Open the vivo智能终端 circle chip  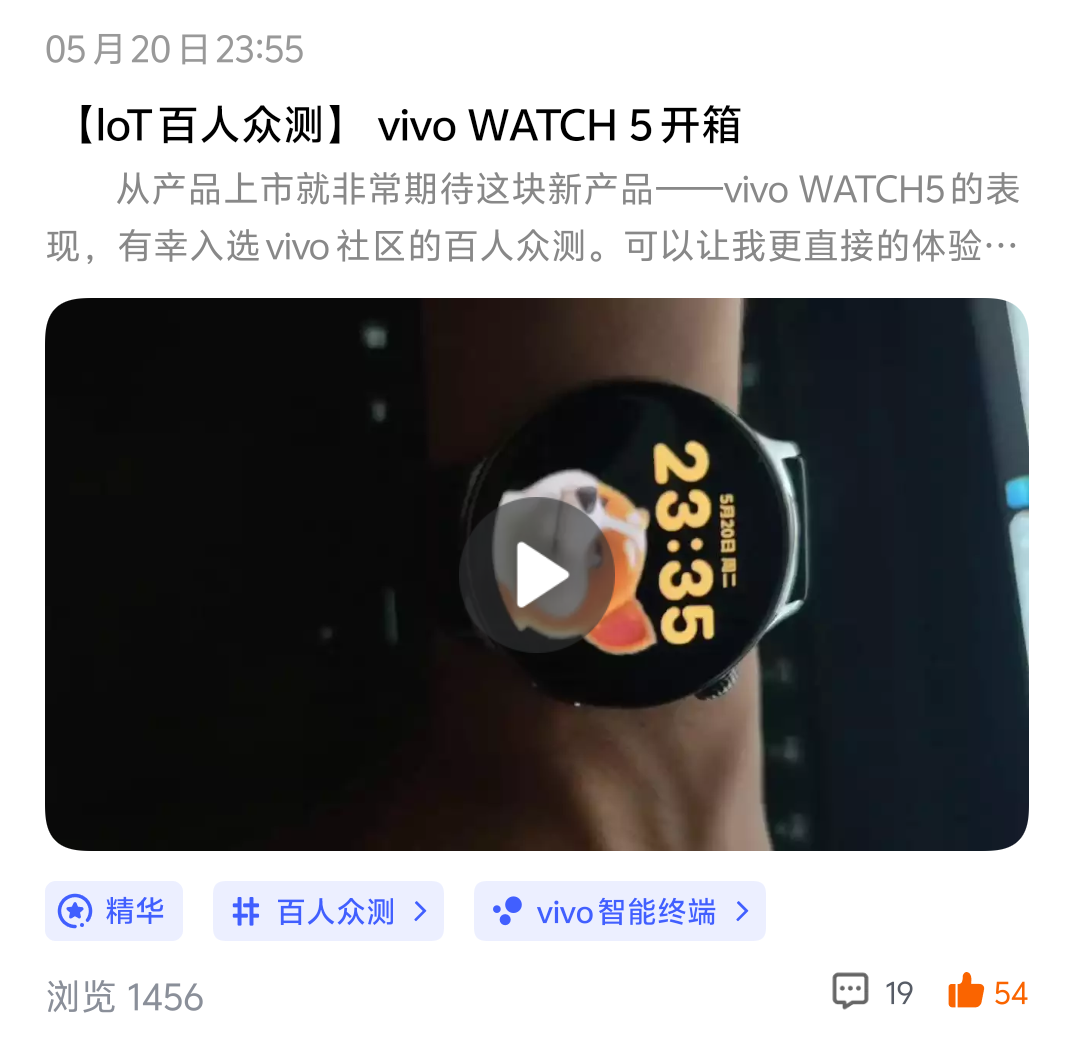[620, 911]
